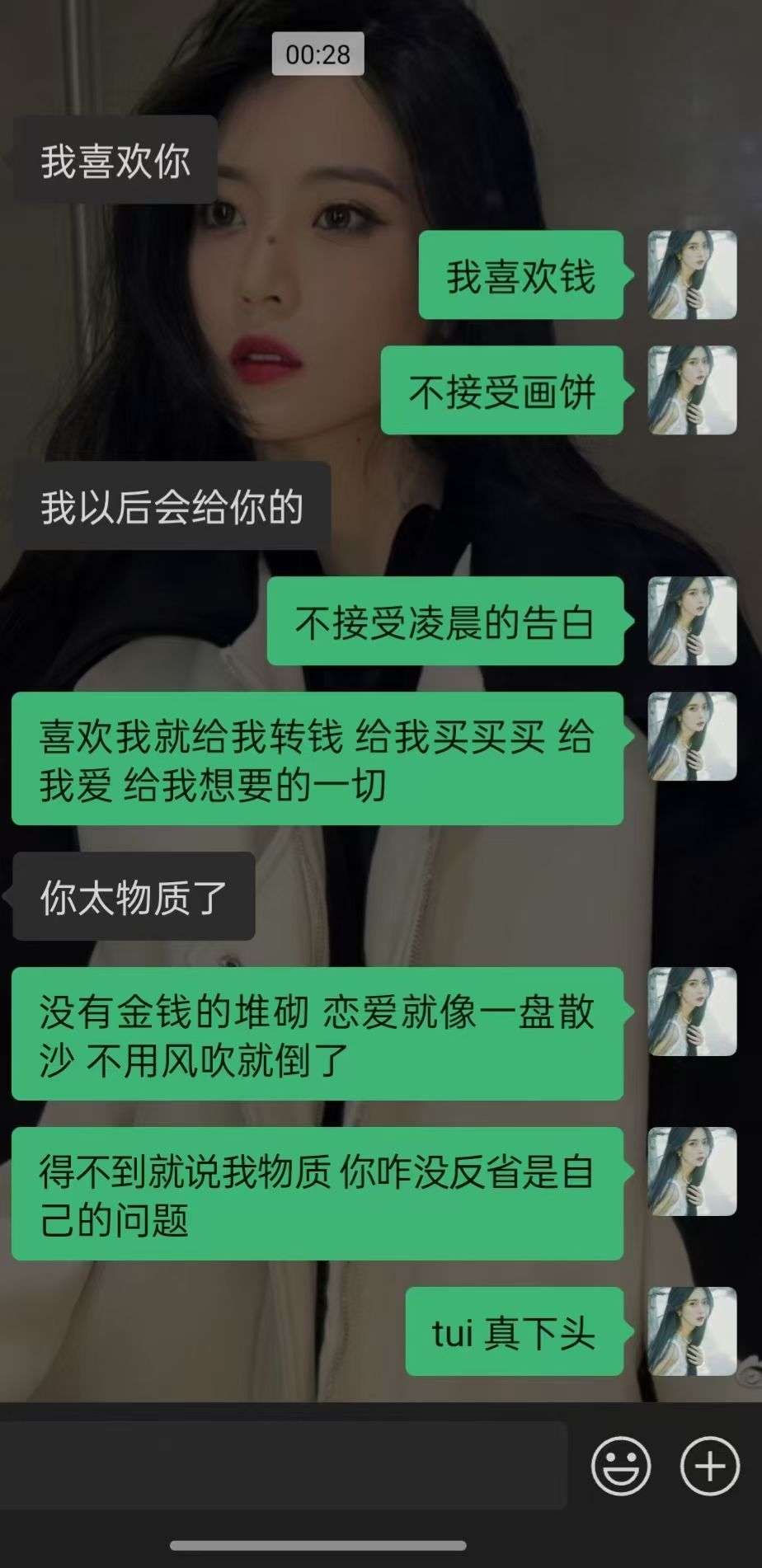Open sender avatar beside "我喜欢钱"
Screen dimensions: 762x1568
point(692,275)
